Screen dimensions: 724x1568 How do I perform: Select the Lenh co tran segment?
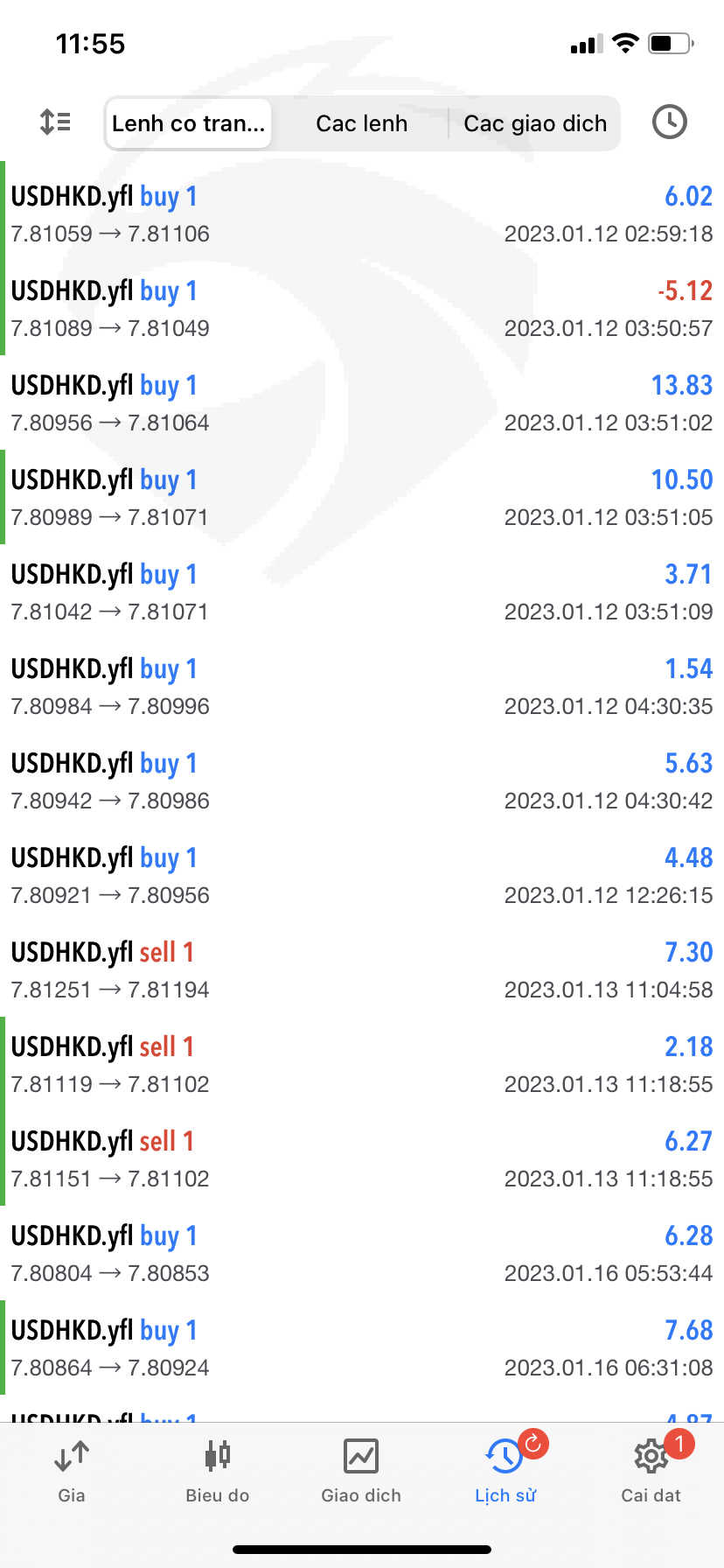point(188,123)
